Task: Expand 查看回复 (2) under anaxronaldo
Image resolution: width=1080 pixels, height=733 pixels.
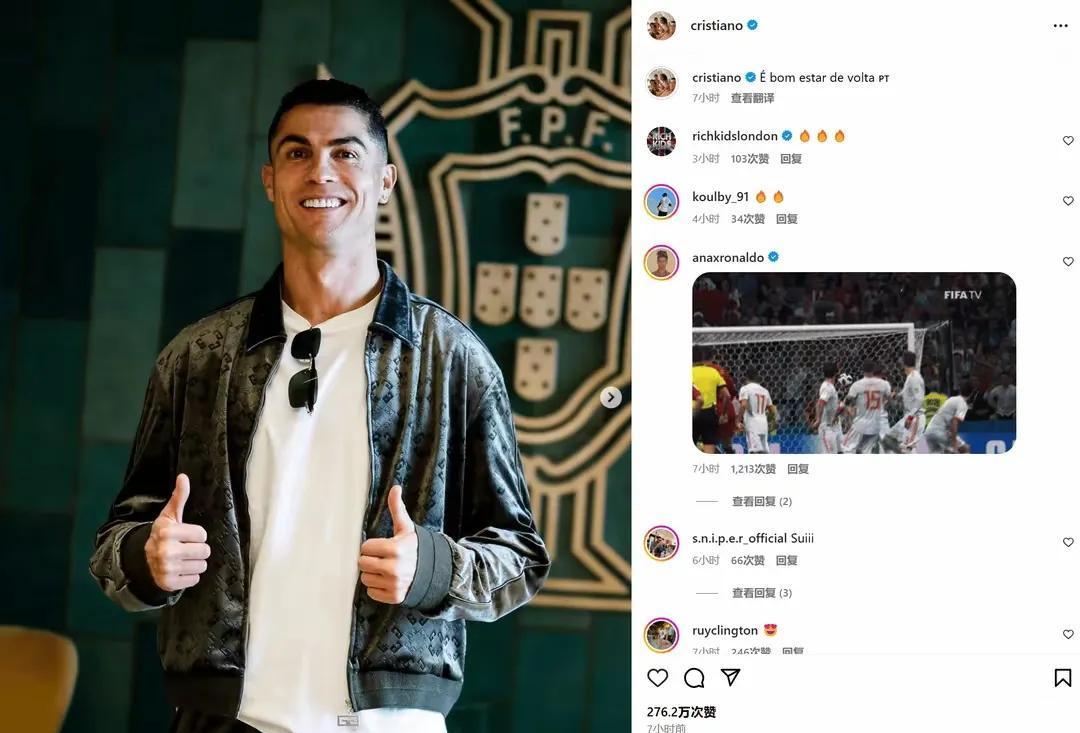Action: (761, 501)
